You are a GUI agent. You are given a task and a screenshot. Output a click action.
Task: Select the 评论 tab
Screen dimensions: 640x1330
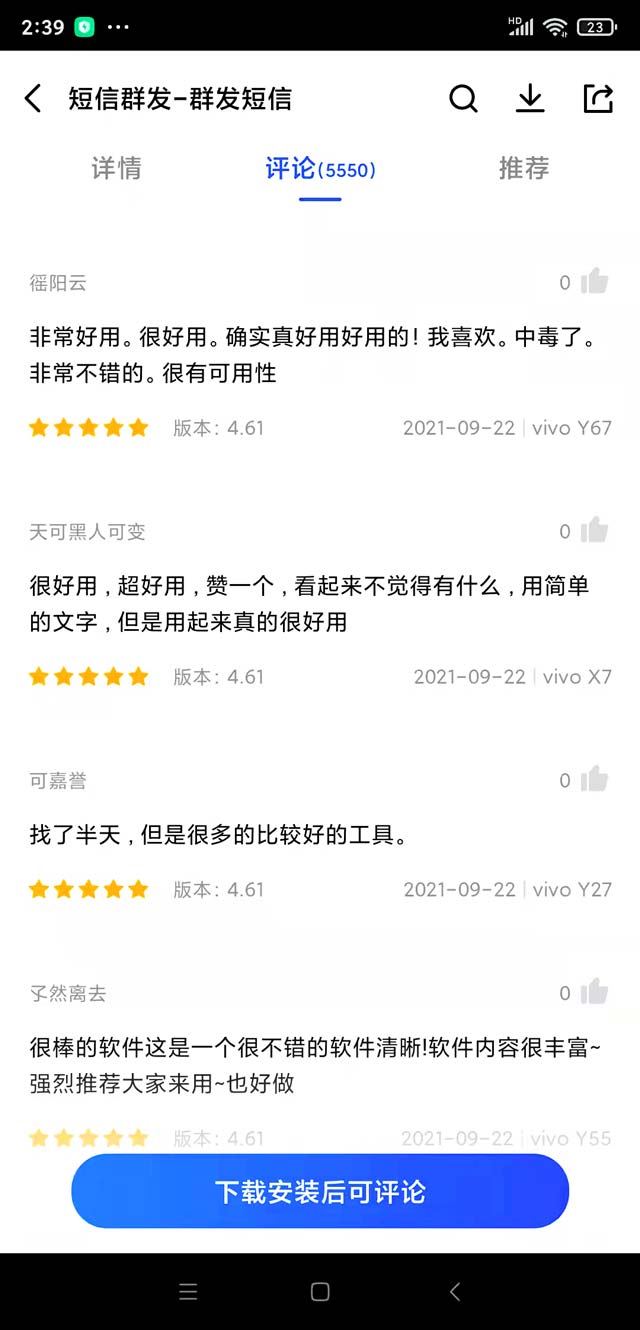[320, 169]
